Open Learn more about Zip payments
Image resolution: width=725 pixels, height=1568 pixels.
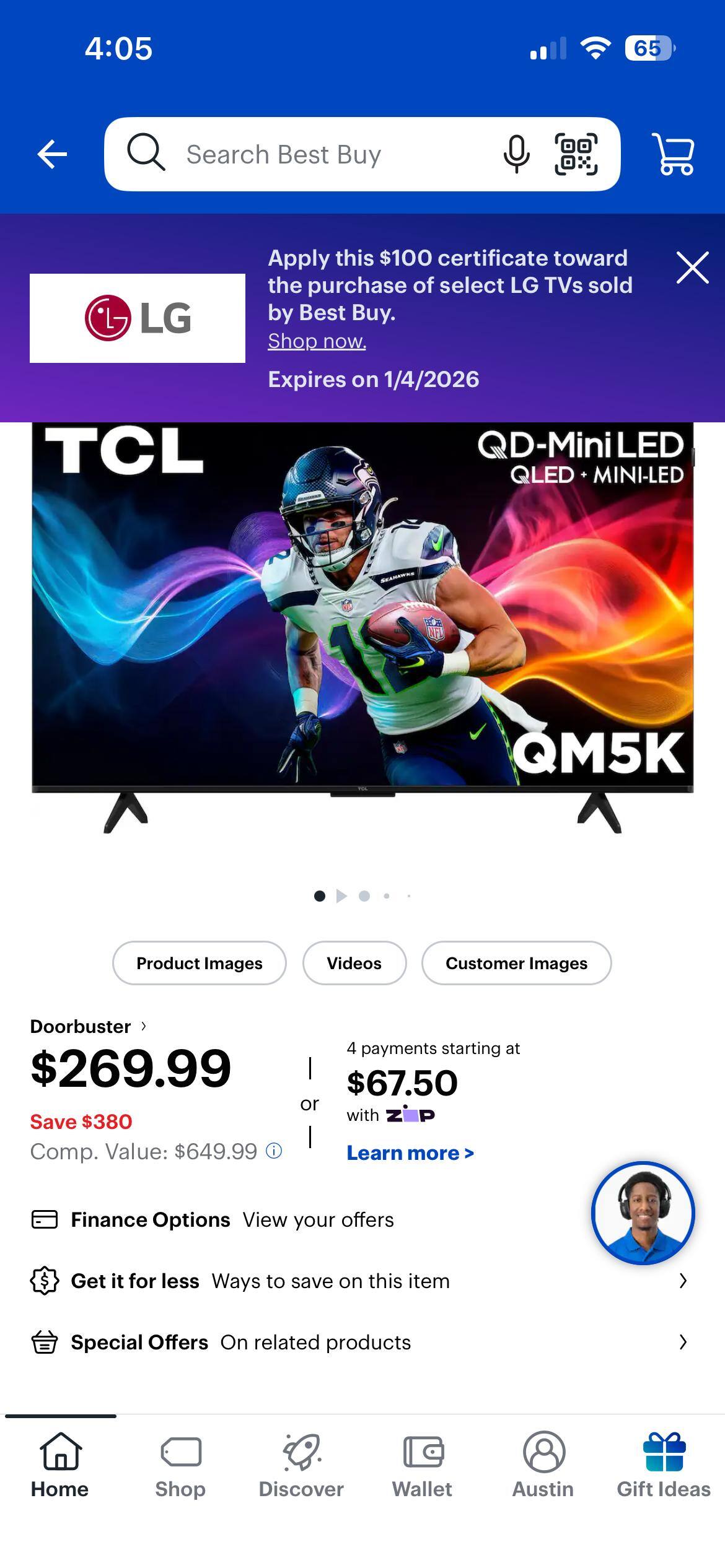click(411, 1152)
